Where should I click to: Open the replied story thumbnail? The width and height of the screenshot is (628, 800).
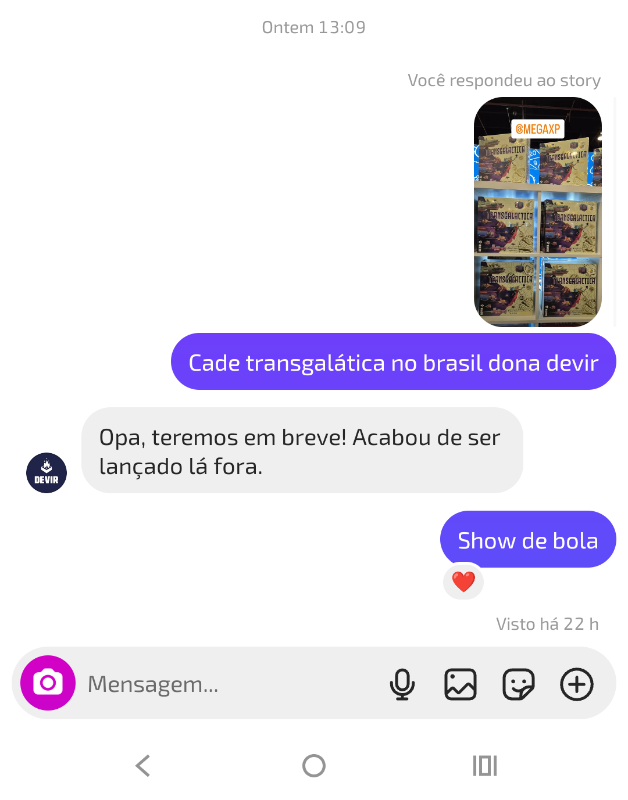538,212
